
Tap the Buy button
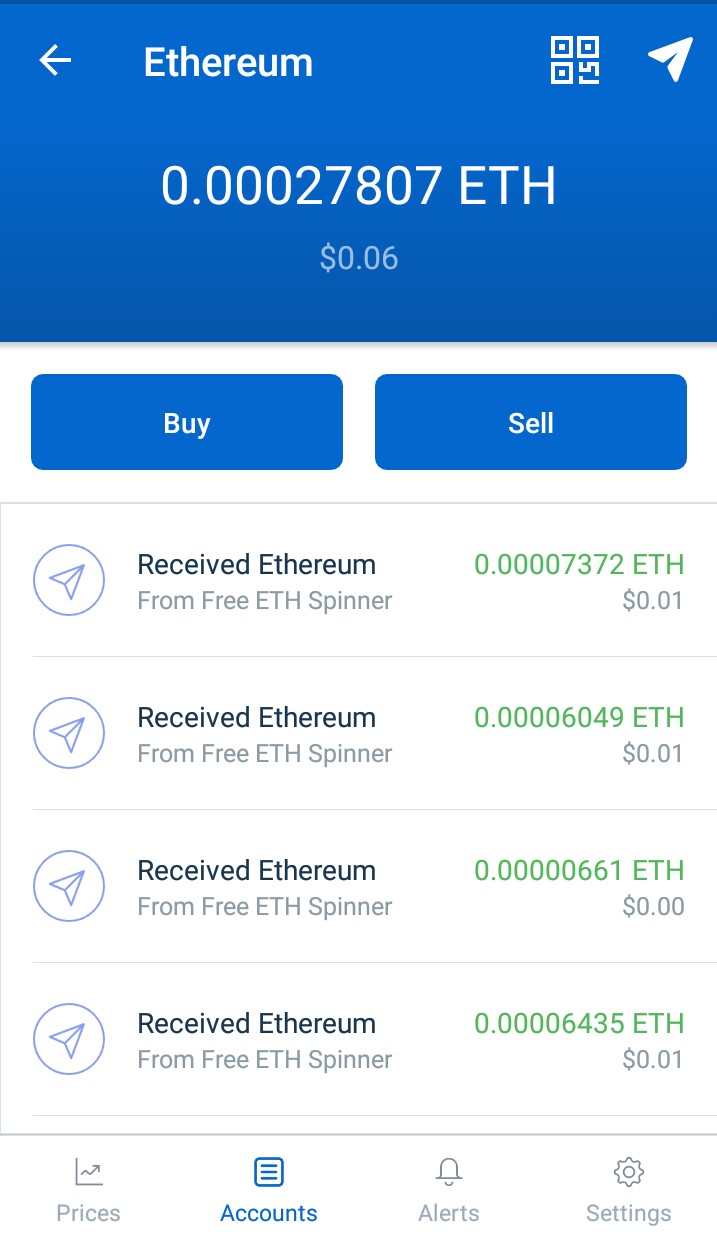(x=187, y=422)
